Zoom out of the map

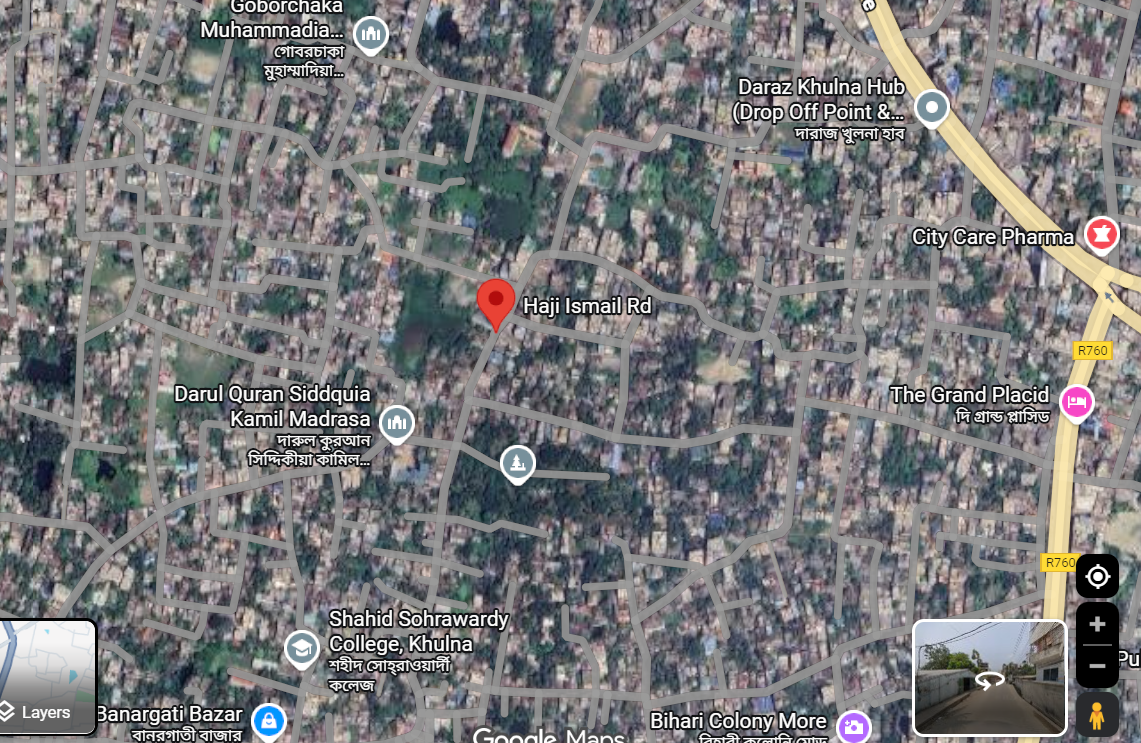click(1097, 666)
